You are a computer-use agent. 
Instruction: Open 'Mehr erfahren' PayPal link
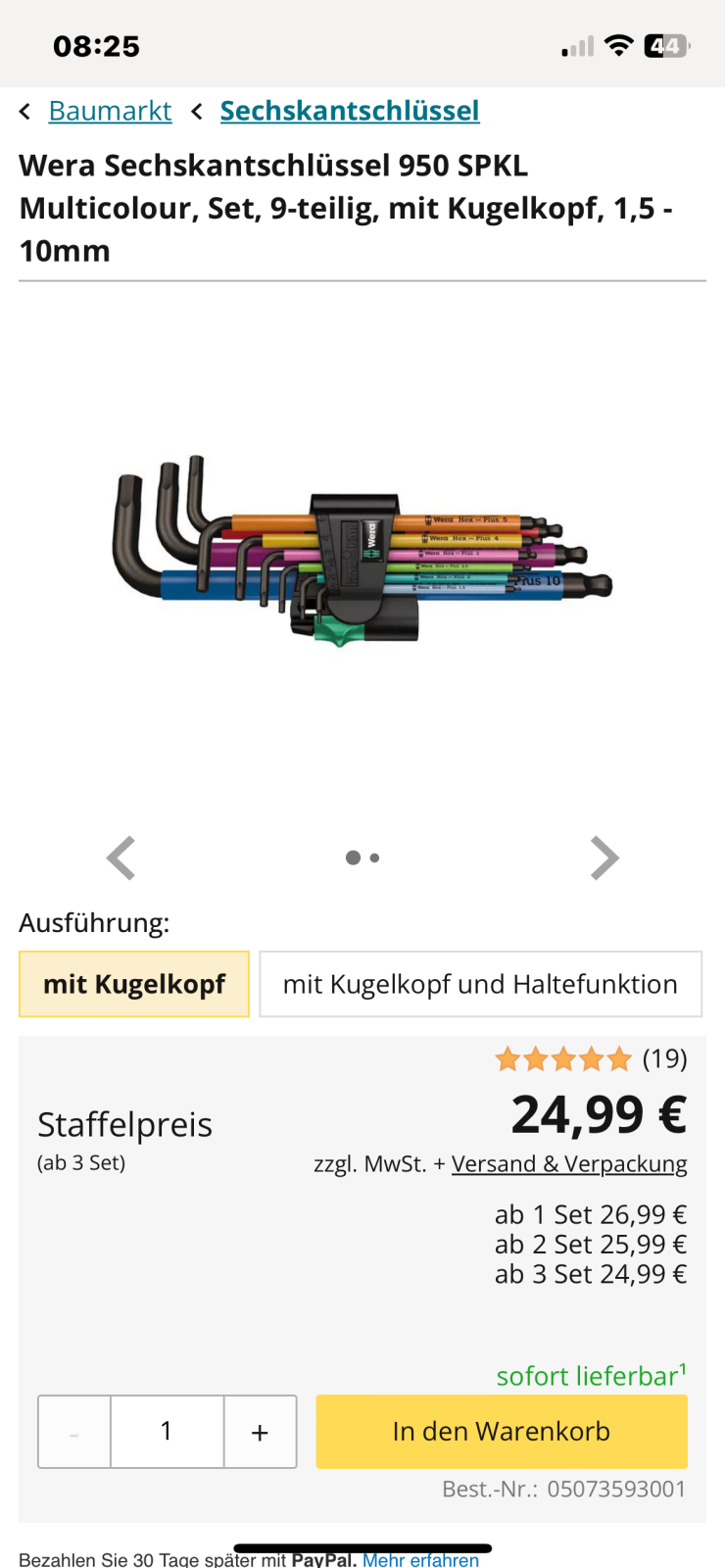[x=420, y=1559]
